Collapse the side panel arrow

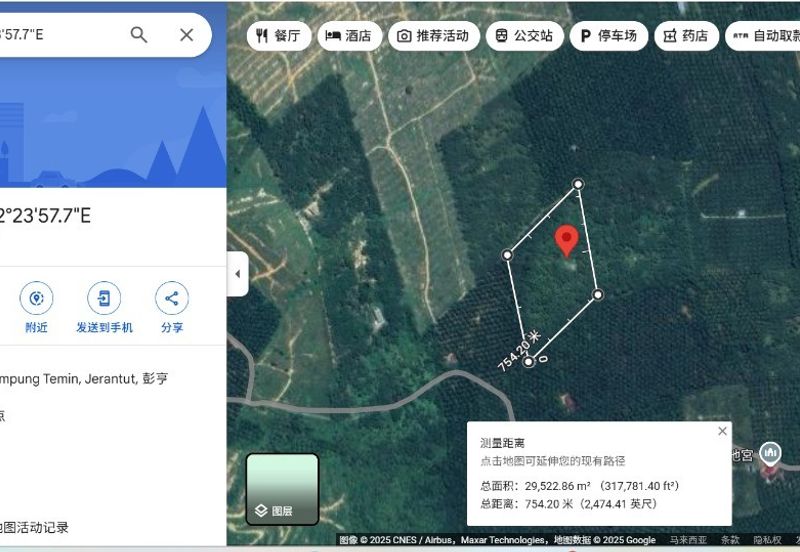(237, 274)
